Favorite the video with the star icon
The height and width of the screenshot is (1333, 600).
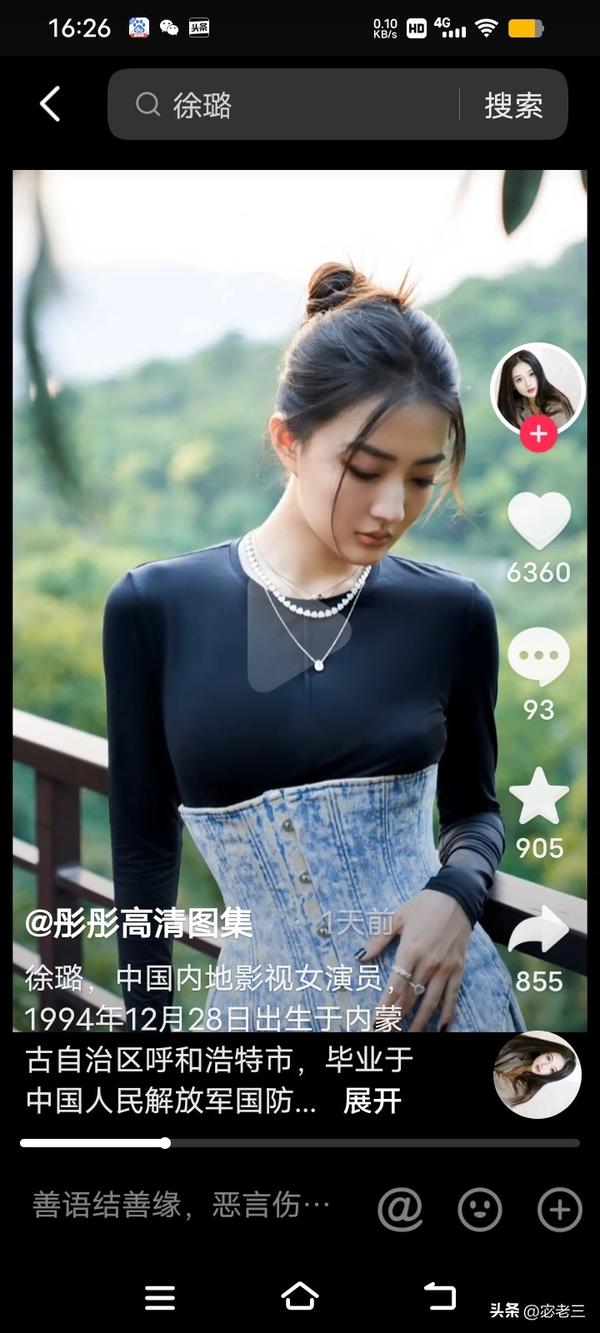[538, 797]
